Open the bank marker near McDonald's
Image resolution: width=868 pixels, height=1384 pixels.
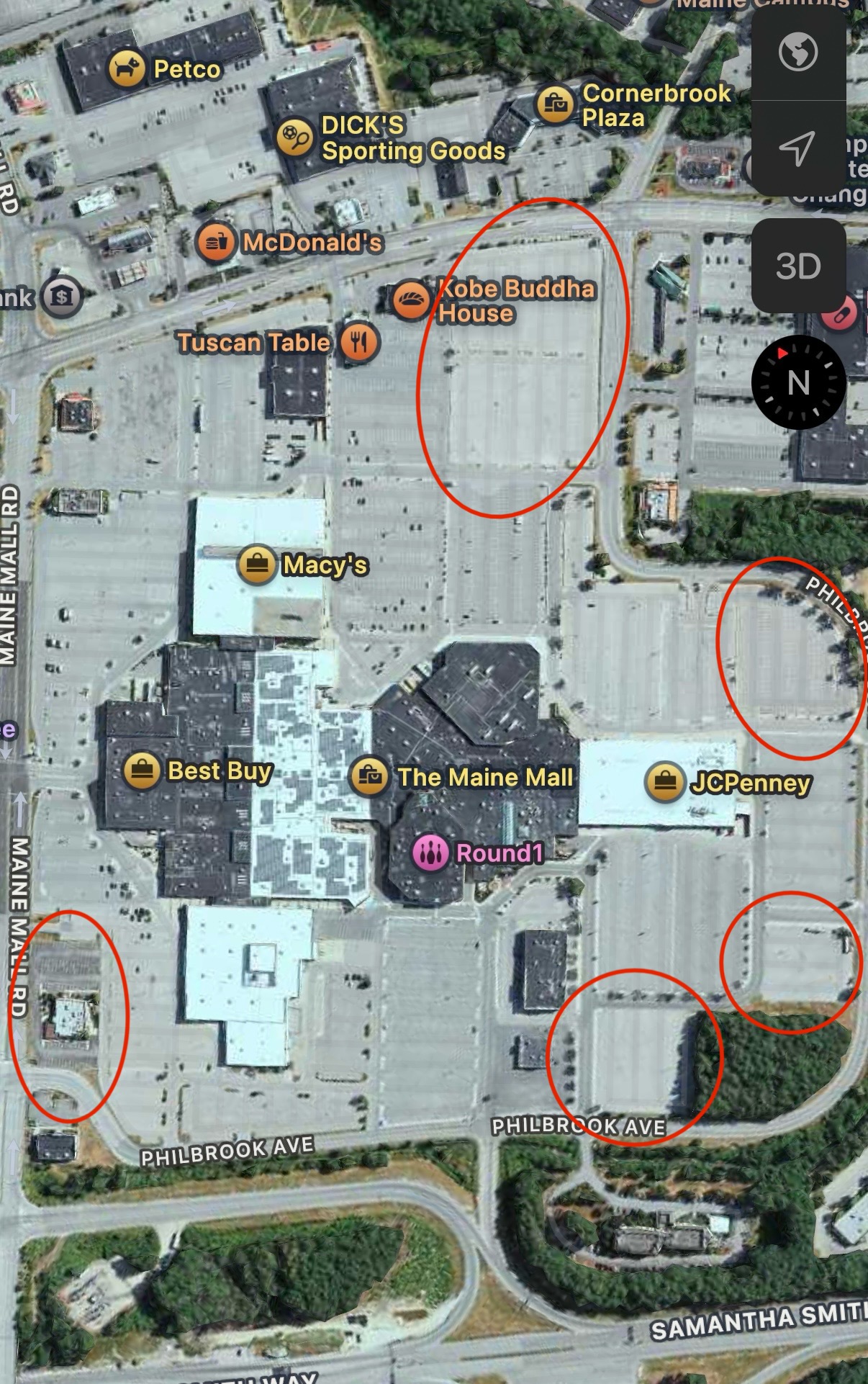pos(61,297)
